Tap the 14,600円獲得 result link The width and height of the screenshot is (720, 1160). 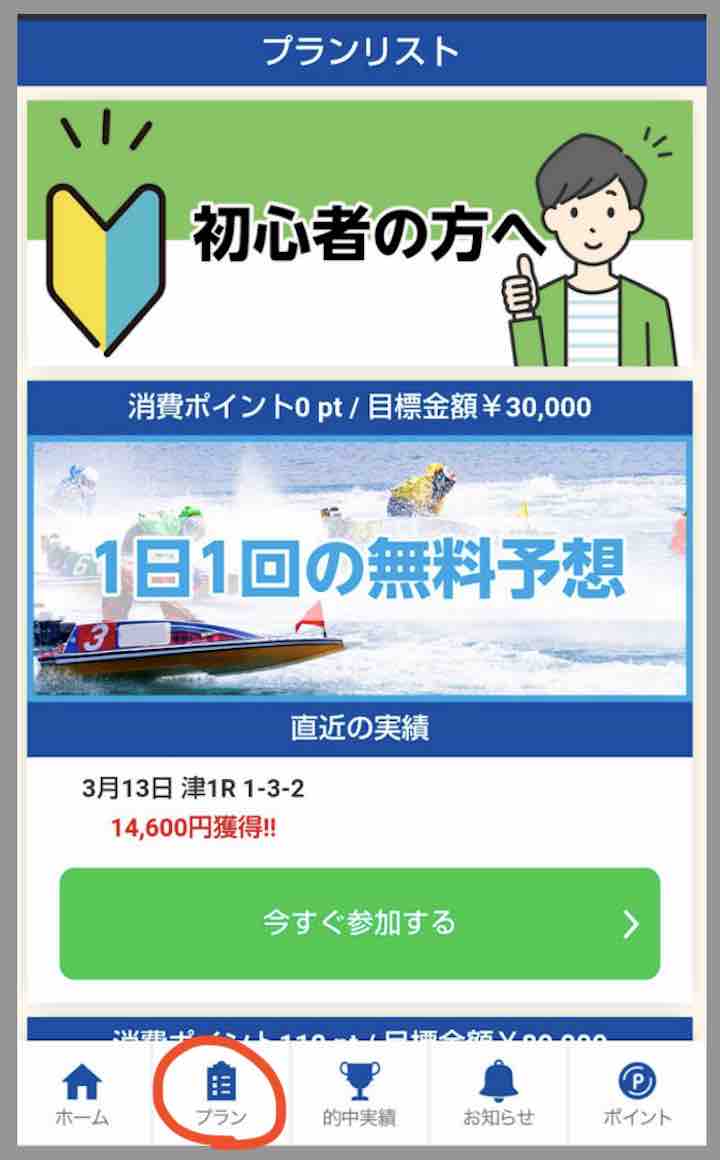185,826
